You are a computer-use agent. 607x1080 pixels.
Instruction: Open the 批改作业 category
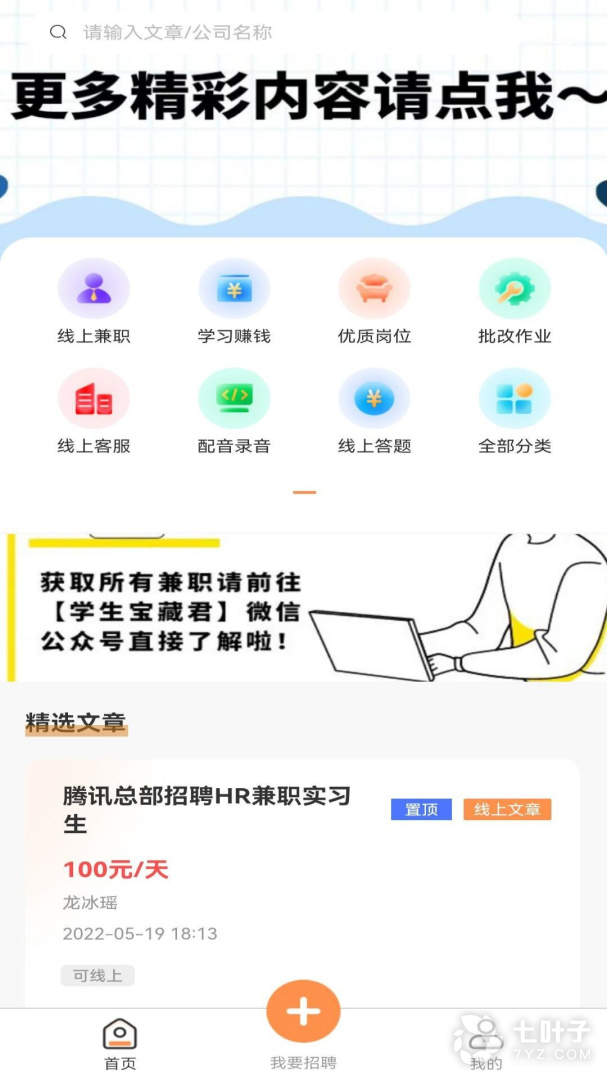[x=514, y=301]
